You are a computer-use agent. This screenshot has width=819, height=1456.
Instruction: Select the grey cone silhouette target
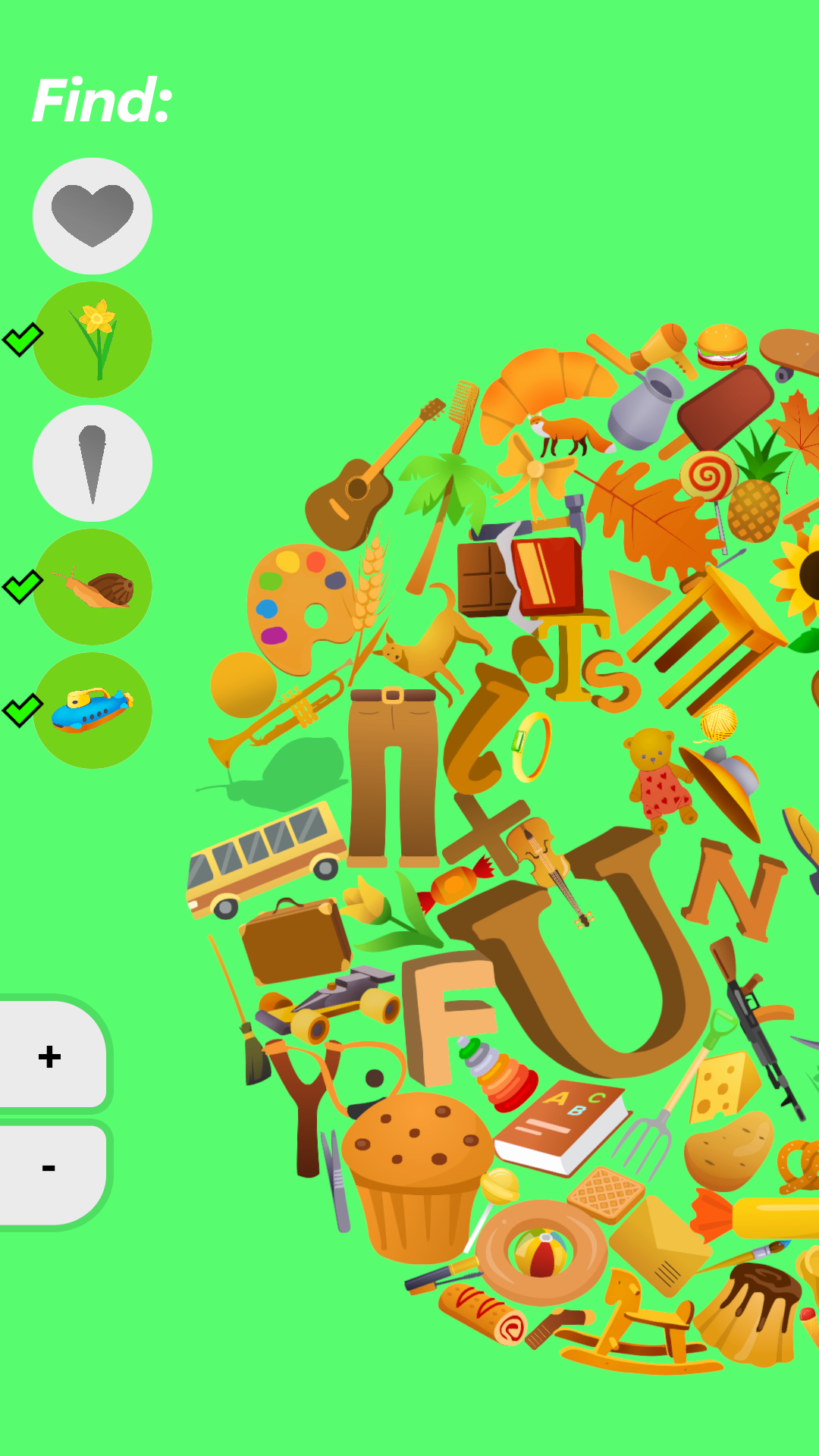tap(93, 463)
